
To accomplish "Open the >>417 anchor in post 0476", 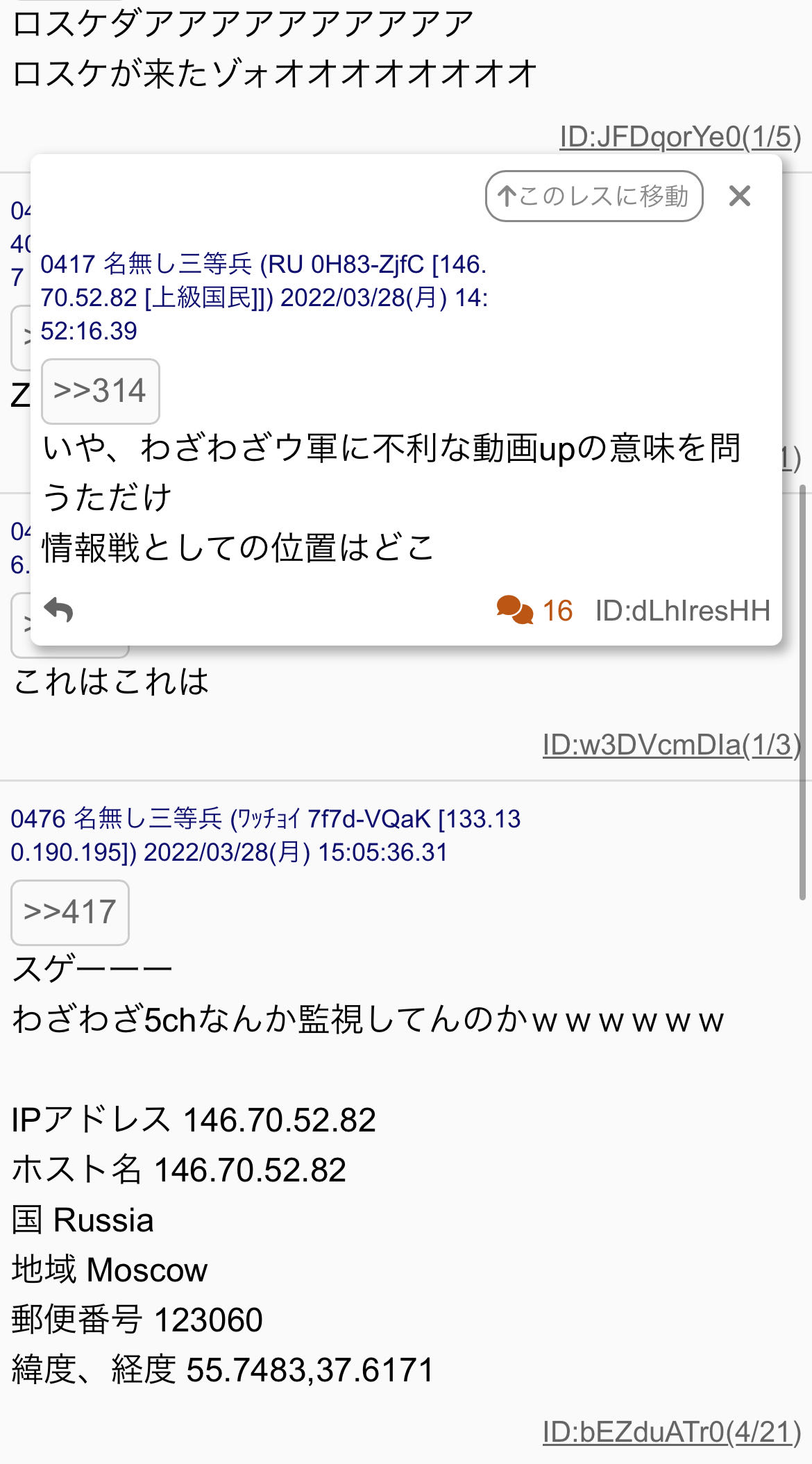I will (70, 912).
